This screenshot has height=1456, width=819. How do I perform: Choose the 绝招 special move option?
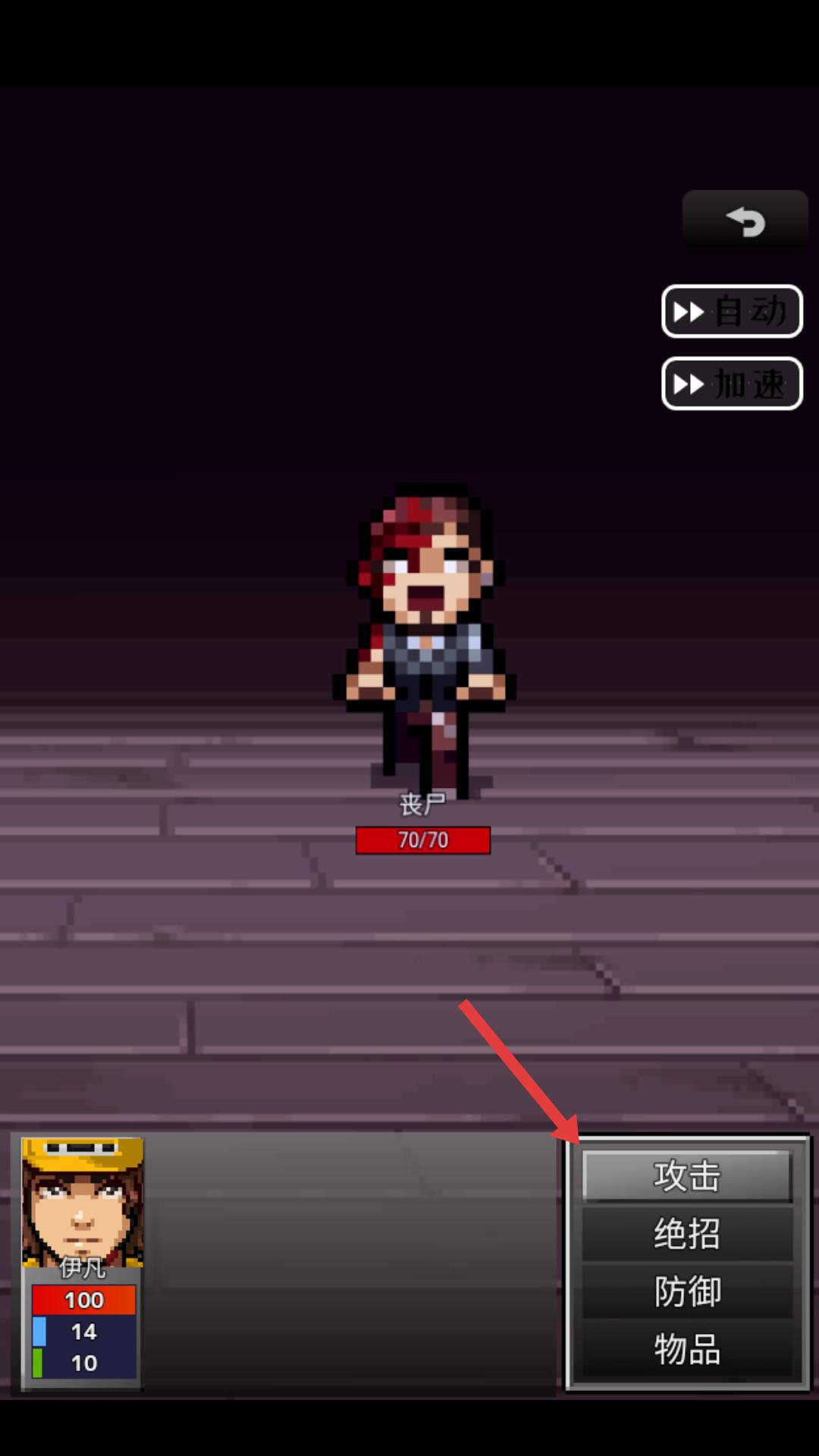[x=687, y=1234]
